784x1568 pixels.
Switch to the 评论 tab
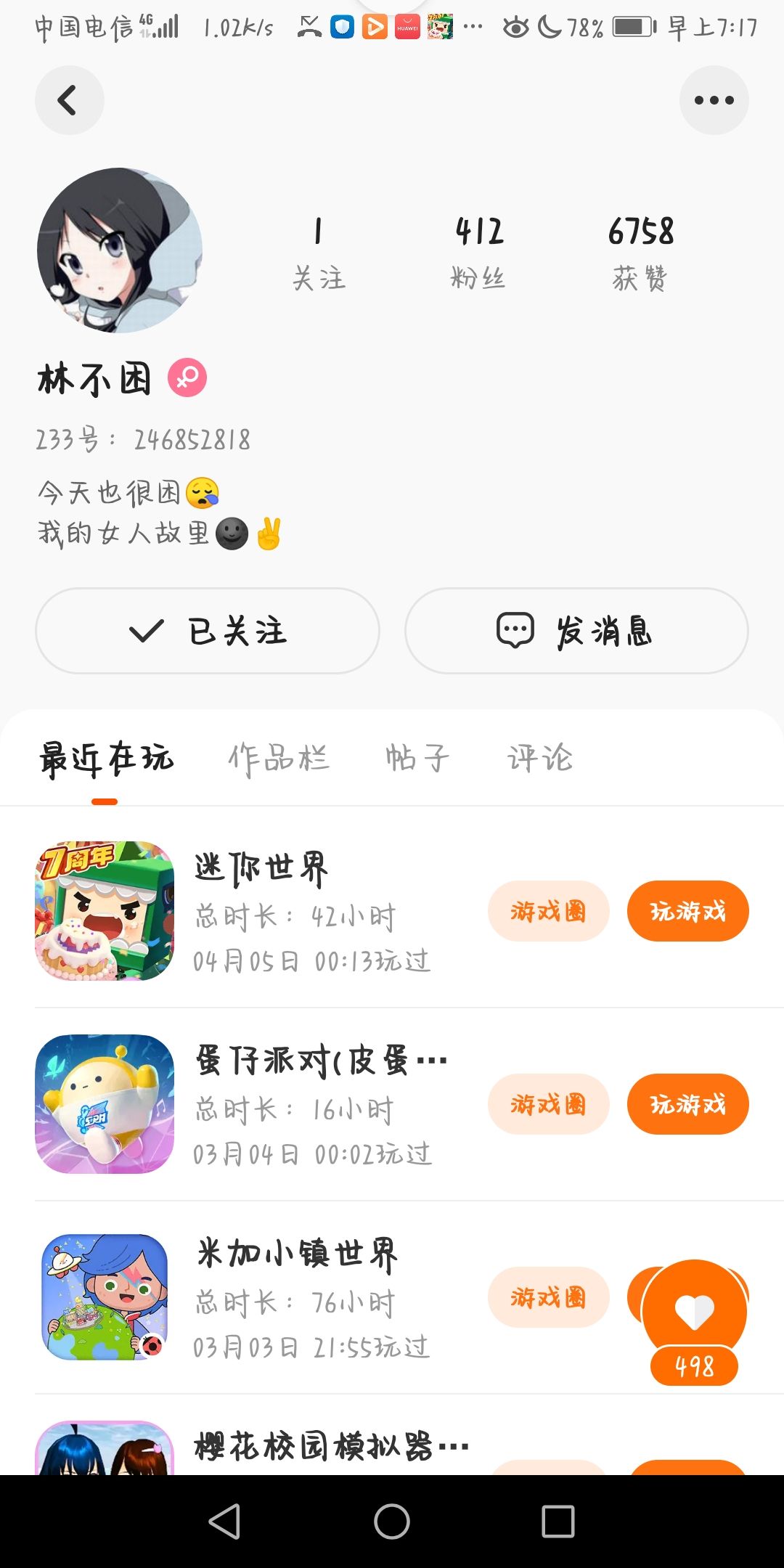tap(540, 759)
